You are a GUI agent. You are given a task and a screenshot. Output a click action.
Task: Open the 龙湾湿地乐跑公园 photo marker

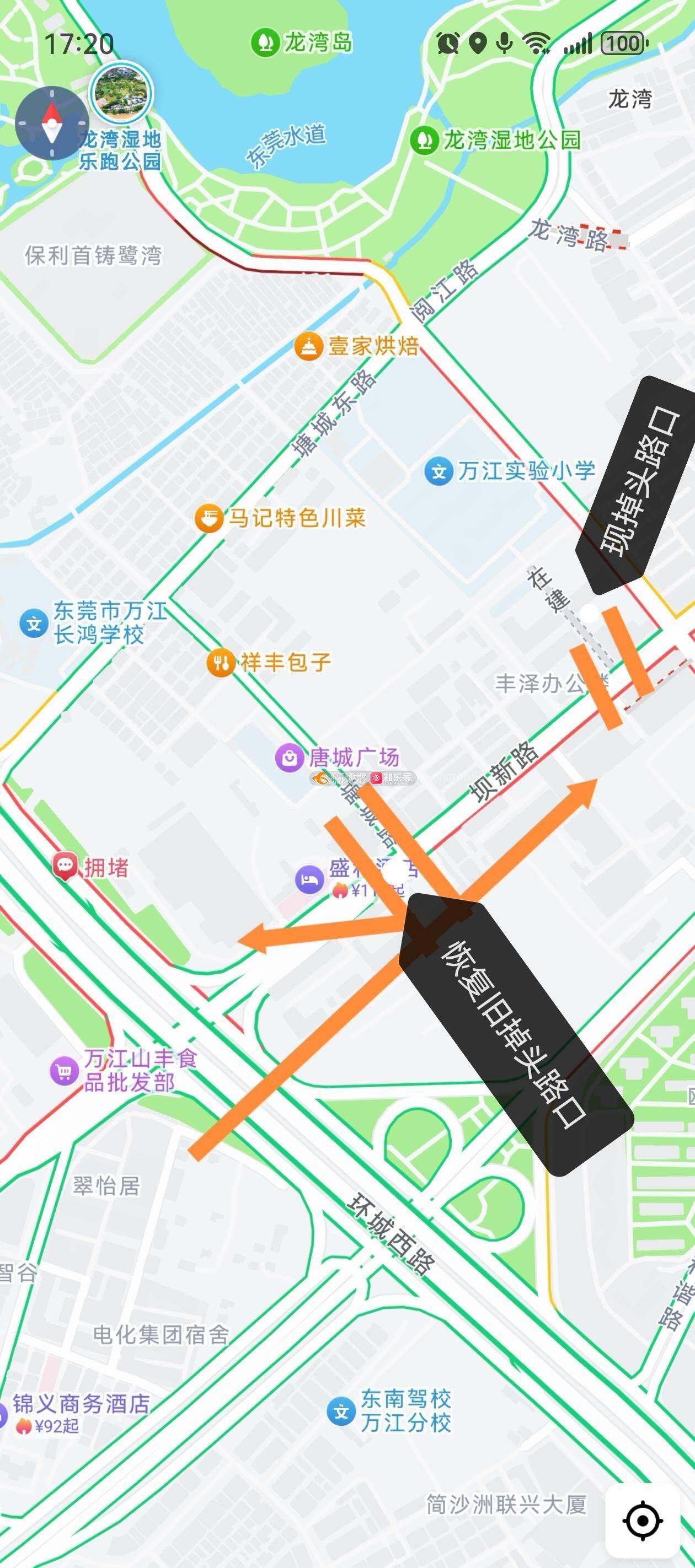pyautogui.click(x=121, y=93)
